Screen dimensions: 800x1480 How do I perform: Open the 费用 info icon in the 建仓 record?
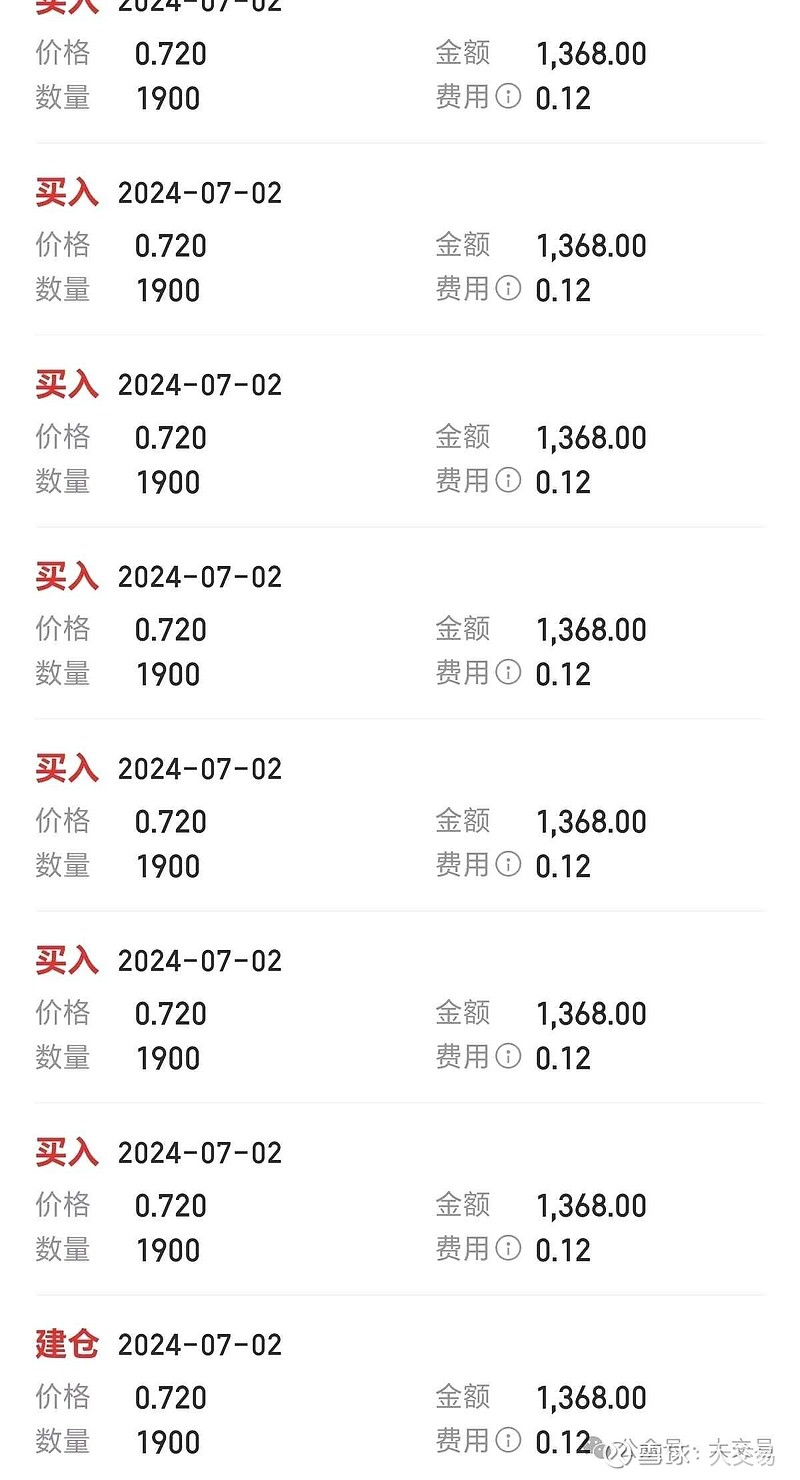[508, 1440]
